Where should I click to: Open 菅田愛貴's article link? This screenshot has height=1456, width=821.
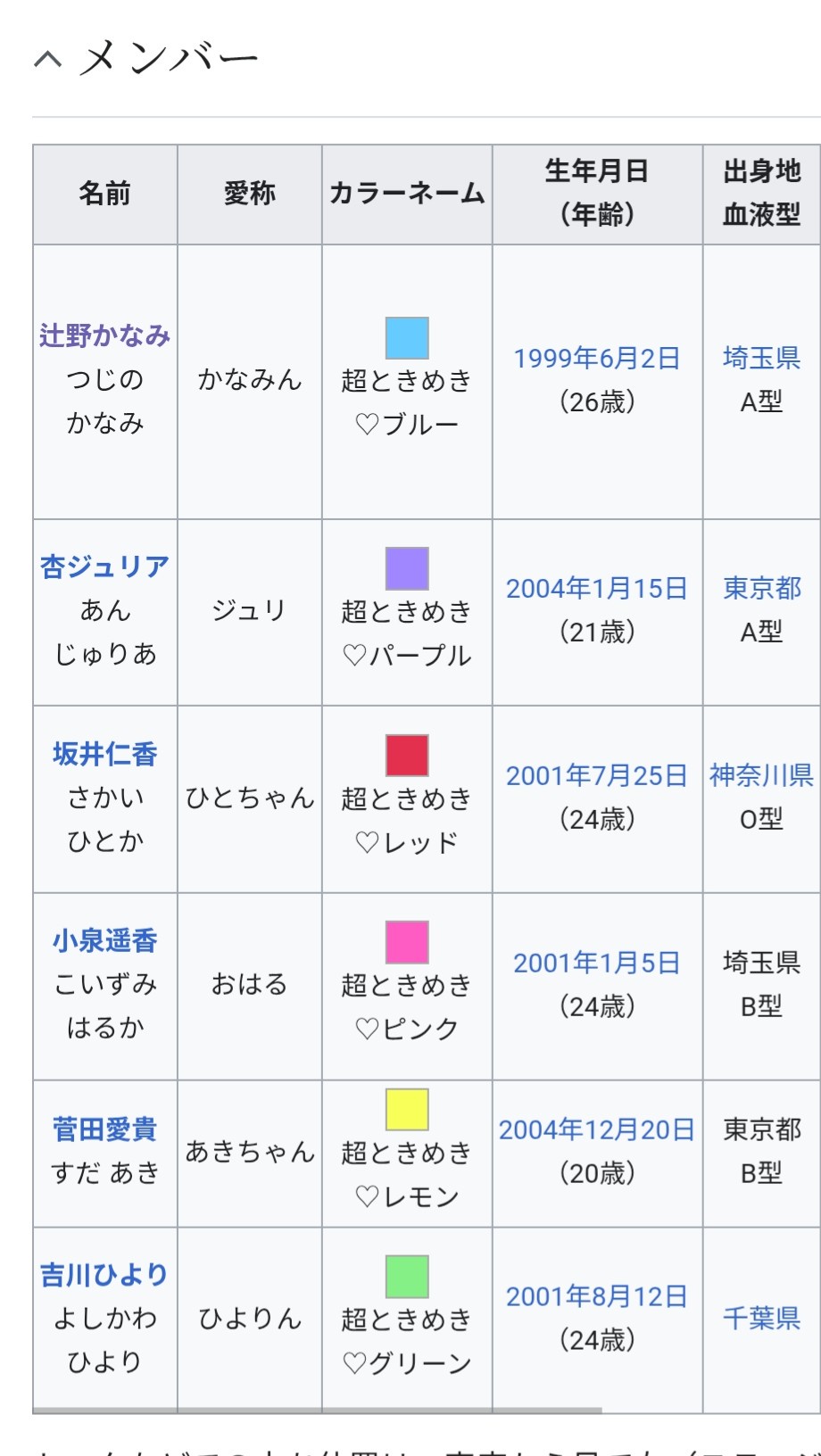tap(105, 1129)
